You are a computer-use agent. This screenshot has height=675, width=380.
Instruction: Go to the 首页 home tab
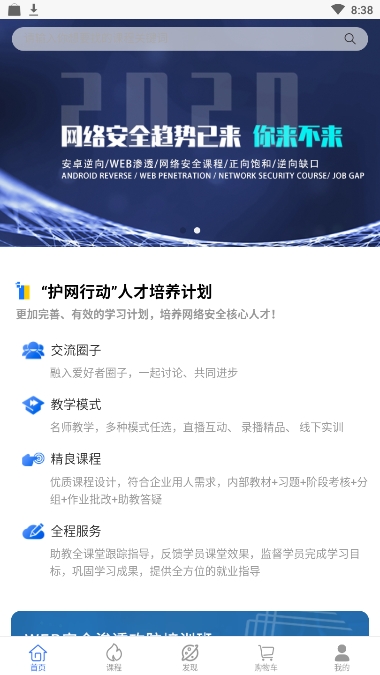[x=38, y=657]
